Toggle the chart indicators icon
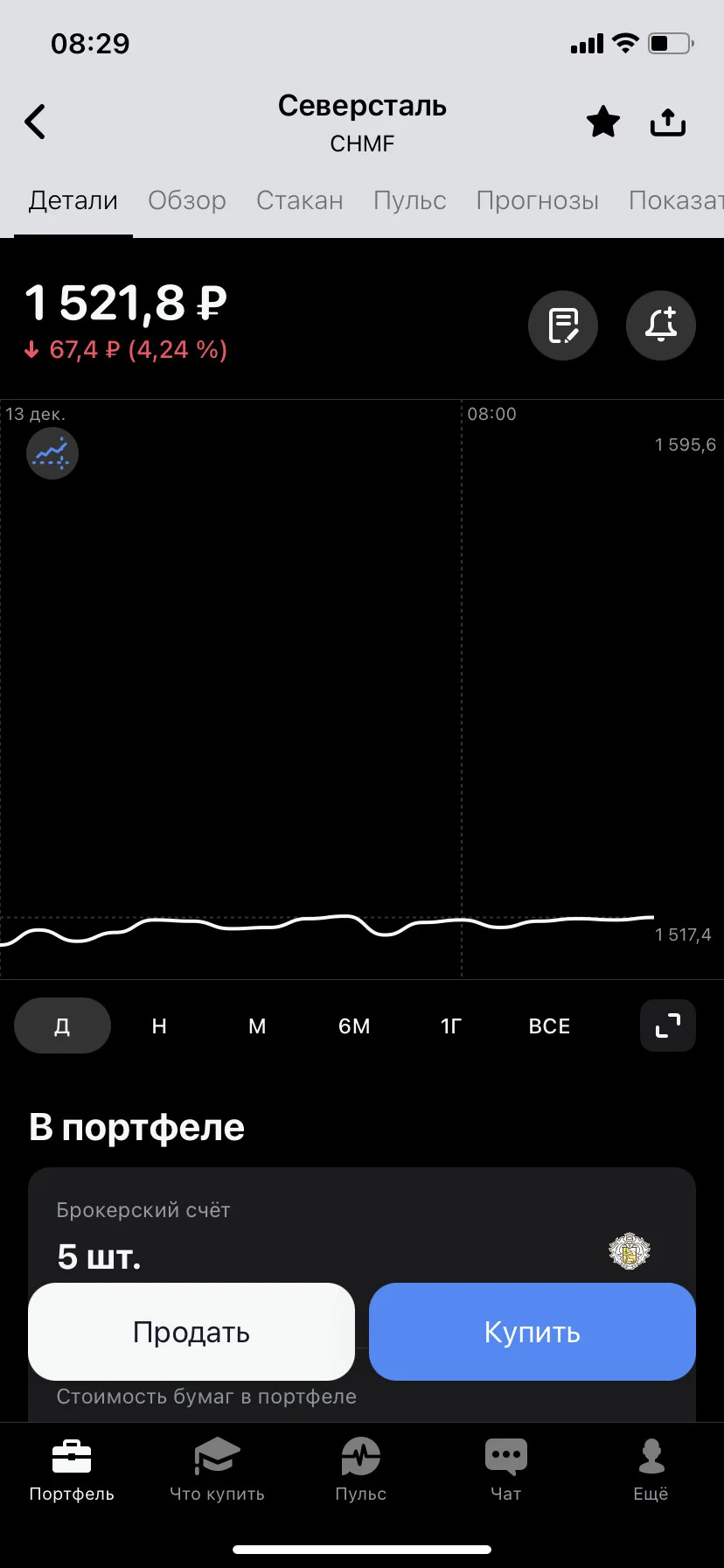This screenshot has width=724, height=1568. pos(52,453)
